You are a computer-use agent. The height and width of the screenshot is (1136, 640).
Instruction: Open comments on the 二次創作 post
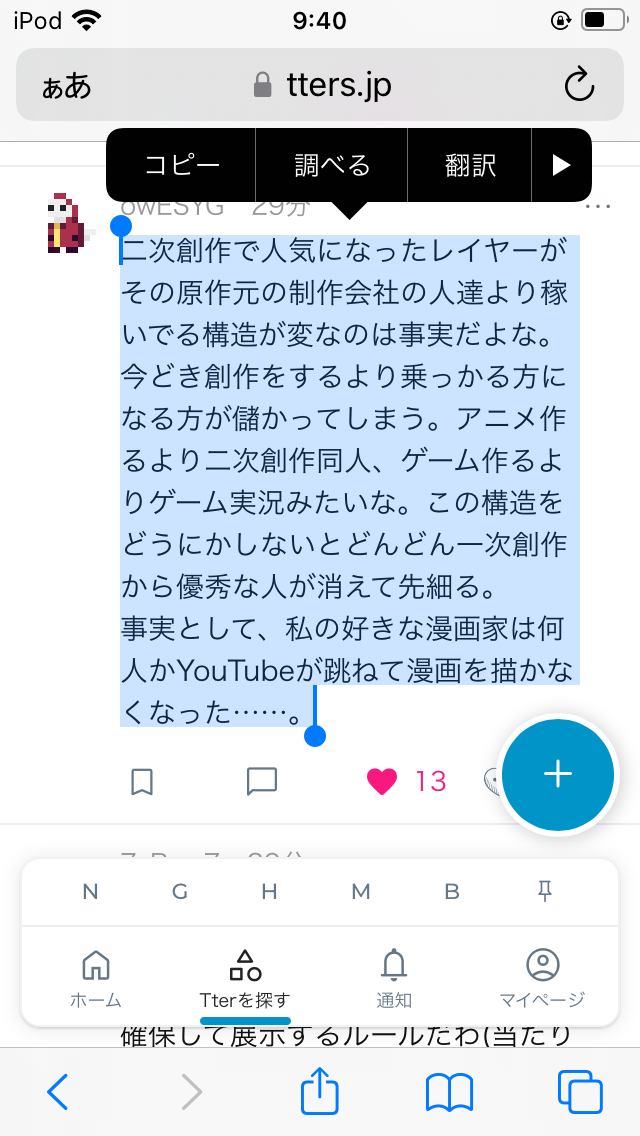(x=262, y=781)
